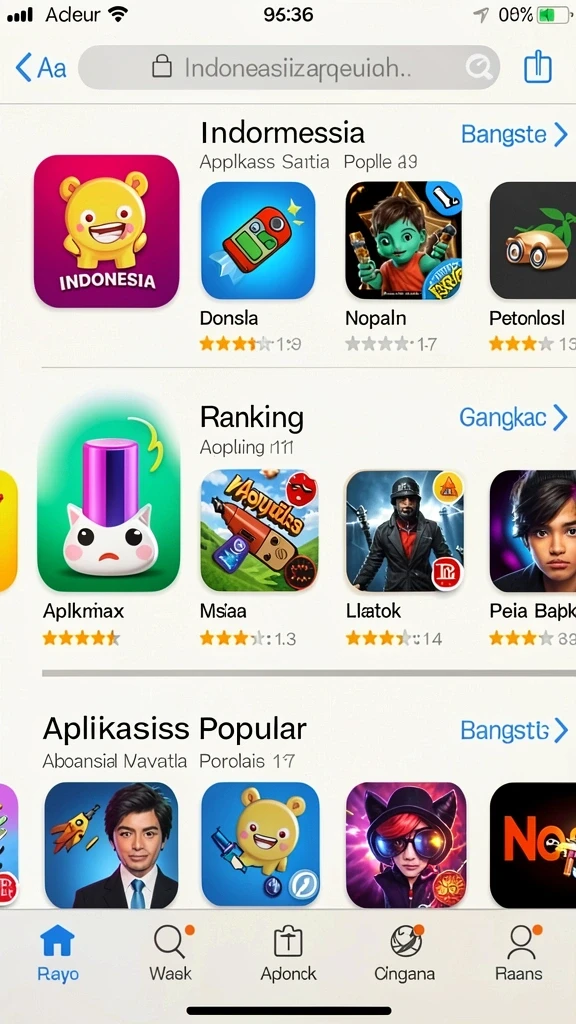
Task: Open Bangstb link beside Aplikasiss Popular
Action: (x=514, y=731)
